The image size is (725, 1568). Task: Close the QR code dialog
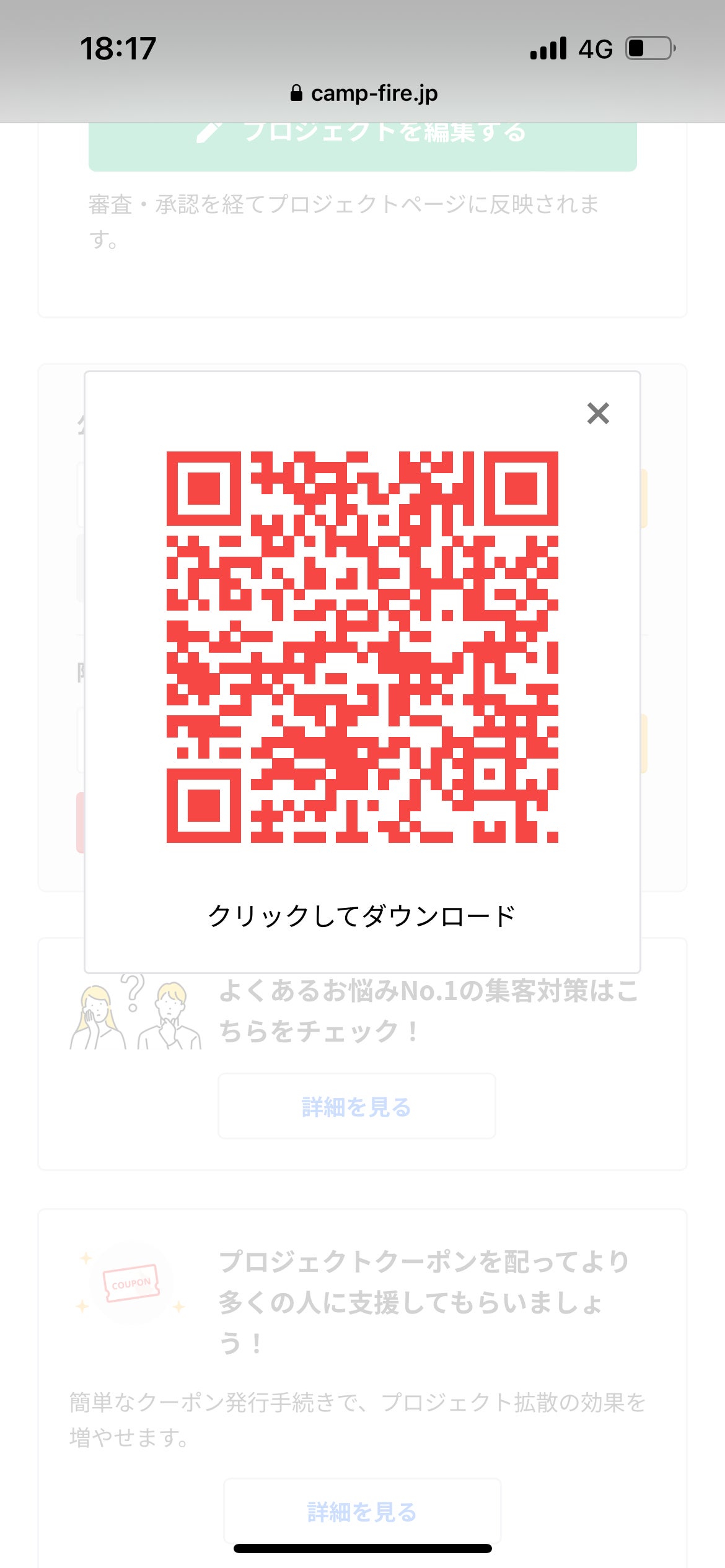coord(598,413)
